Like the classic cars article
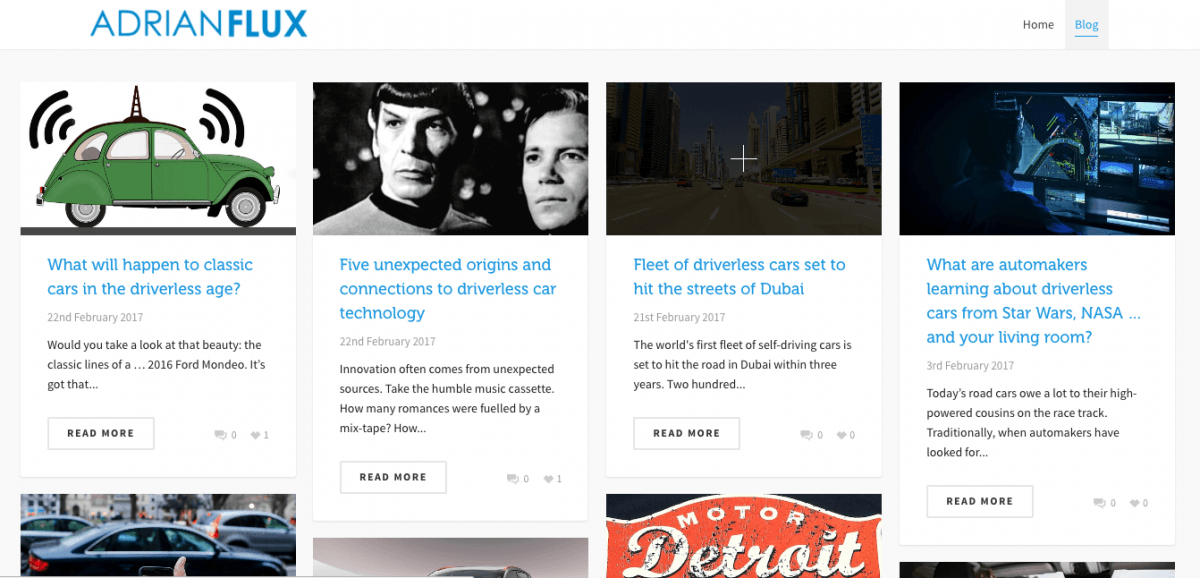Image resolution: width=1200 pixels, height=578 pixels. click(259, 435)
